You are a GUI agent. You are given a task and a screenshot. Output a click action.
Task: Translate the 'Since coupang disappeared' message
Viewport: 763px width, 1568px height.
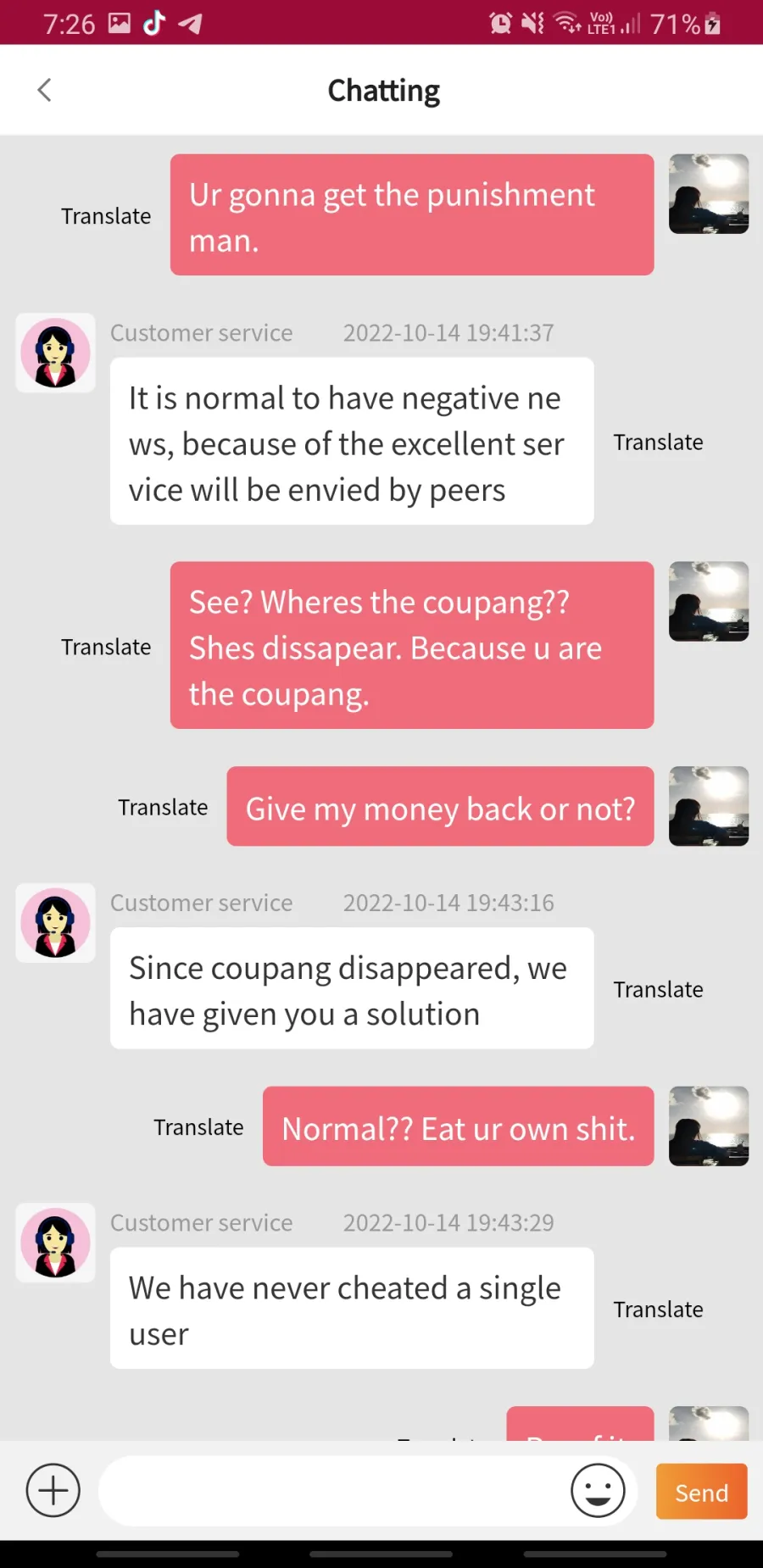[x=658, y=989]
